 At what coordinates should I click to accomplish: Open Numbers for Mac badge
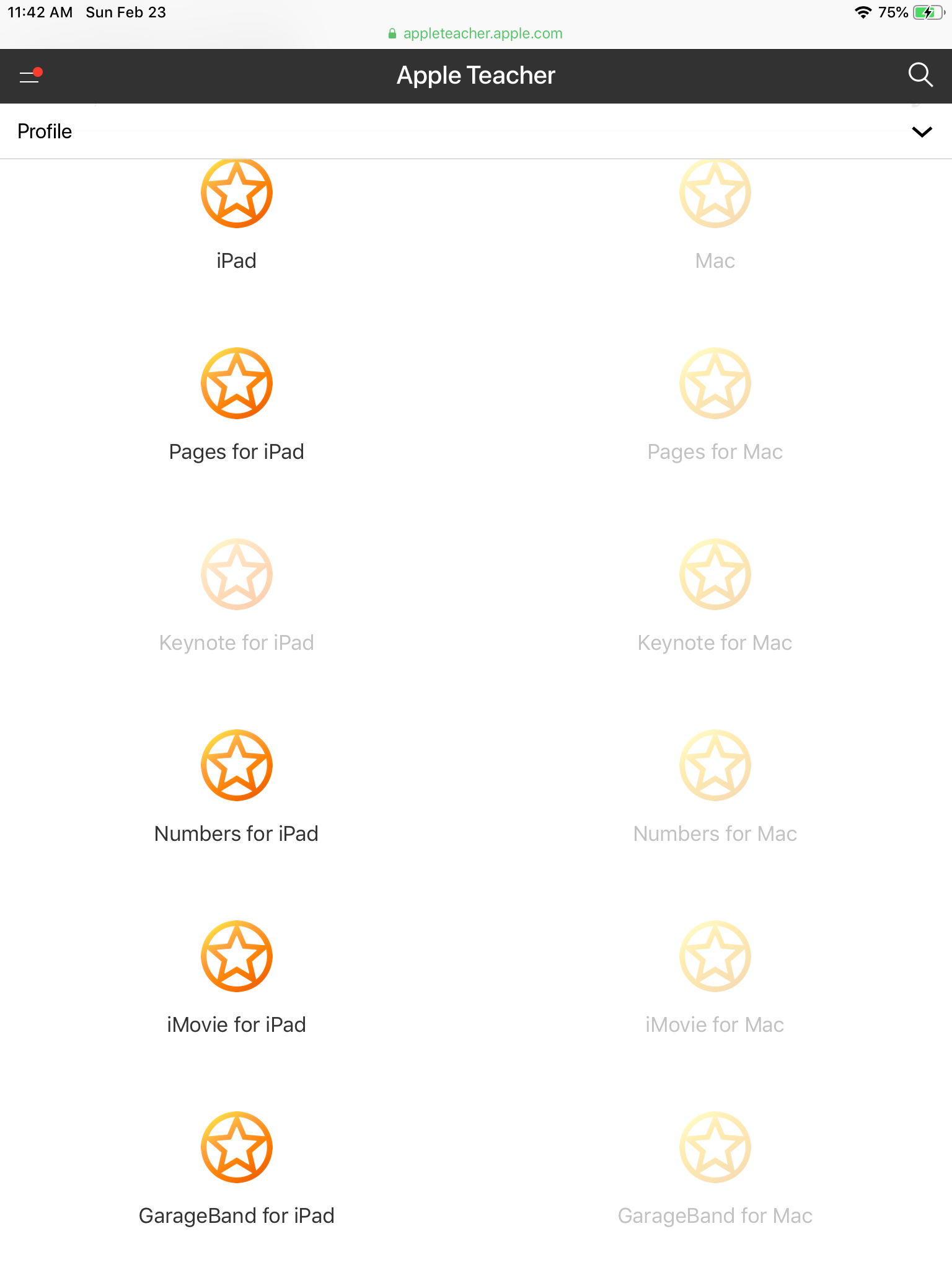point(715,766)
